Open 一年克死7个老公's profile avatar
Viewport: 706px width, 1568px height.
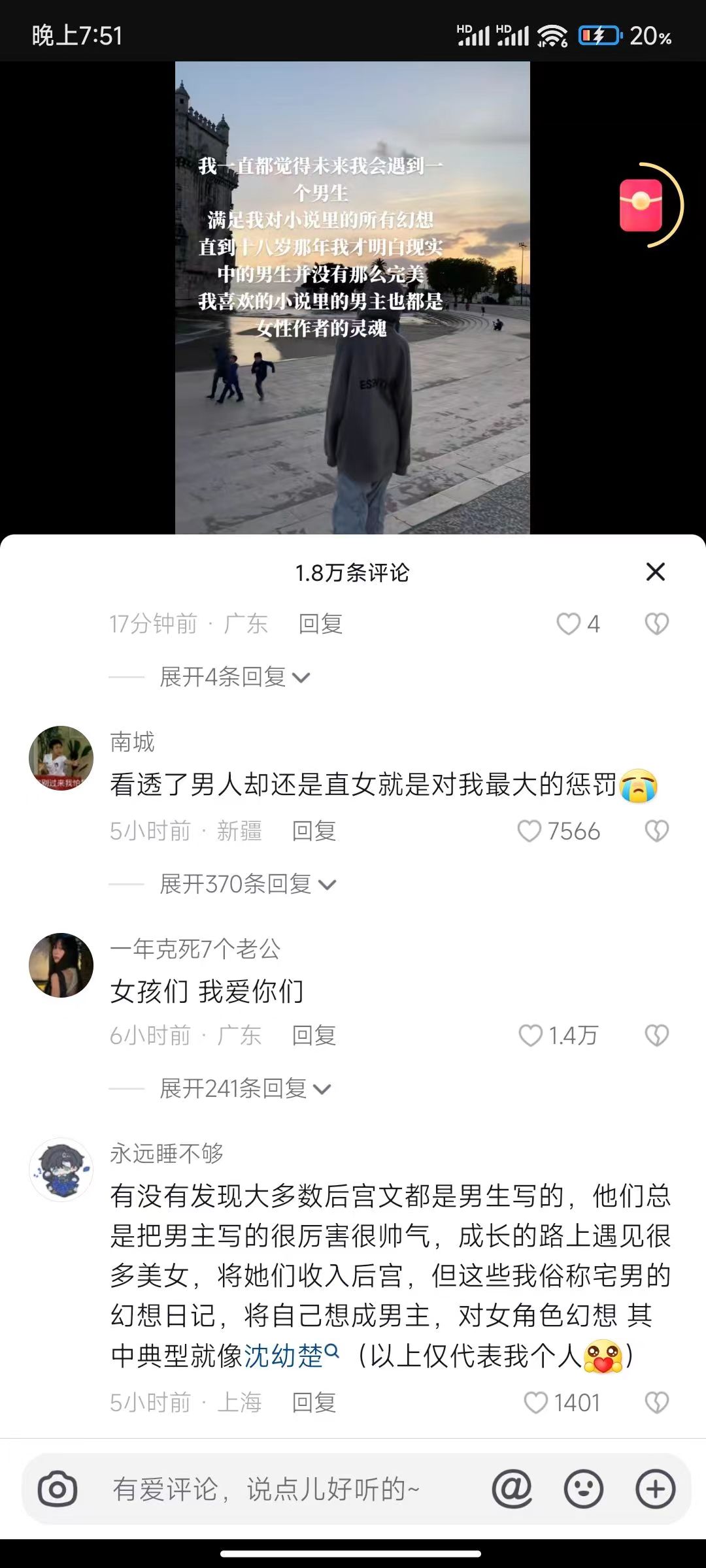[x=61, y=965]
